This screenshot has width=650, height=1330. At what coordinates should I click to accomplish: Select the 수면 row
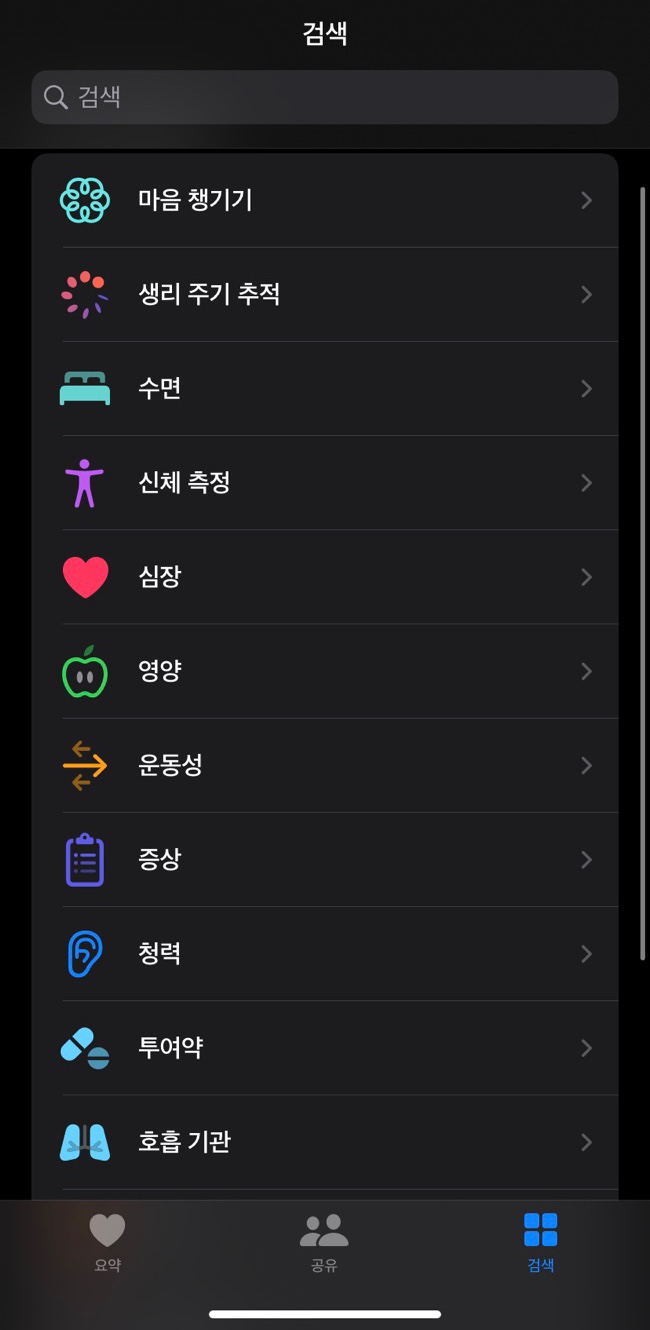pos(325,388)
